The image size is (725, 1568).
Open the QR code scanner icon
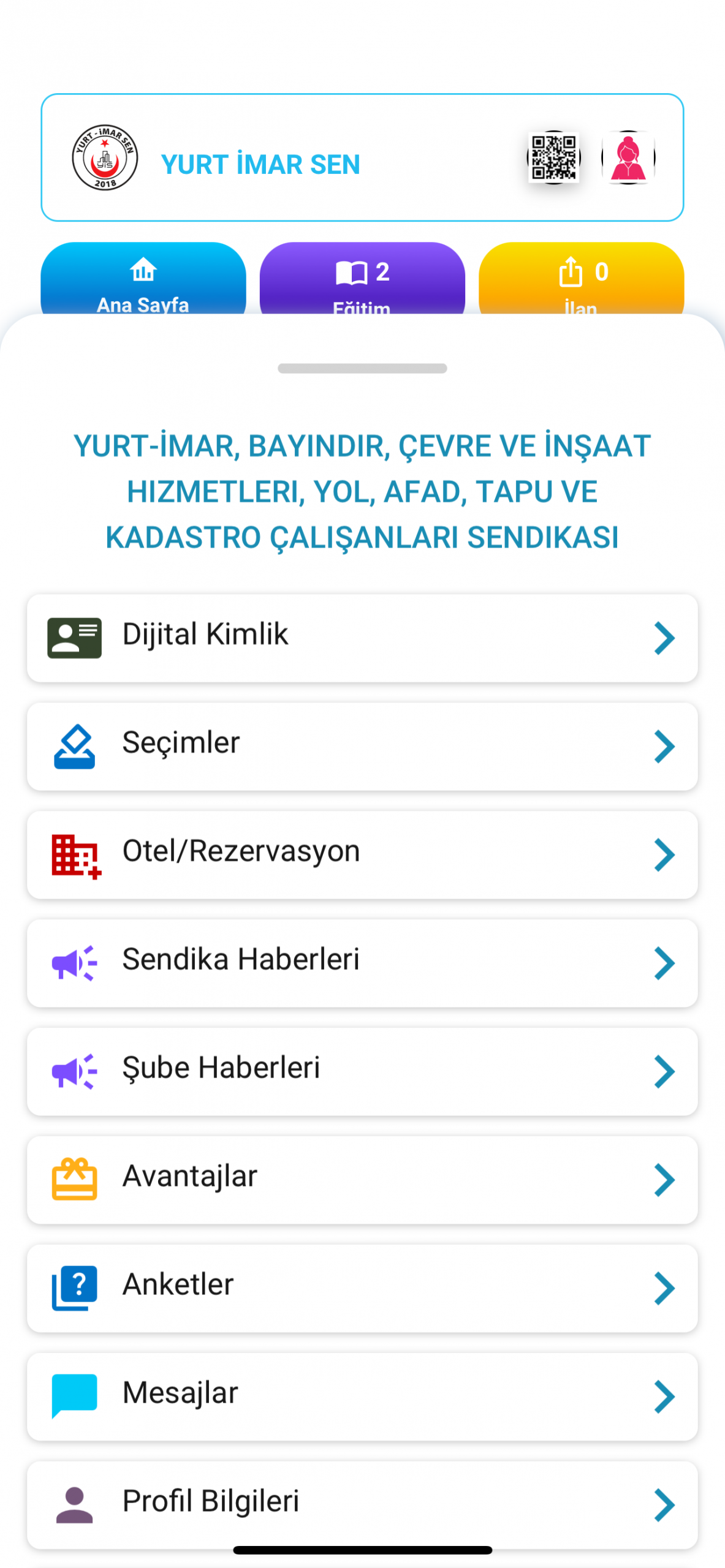point(553,157)
